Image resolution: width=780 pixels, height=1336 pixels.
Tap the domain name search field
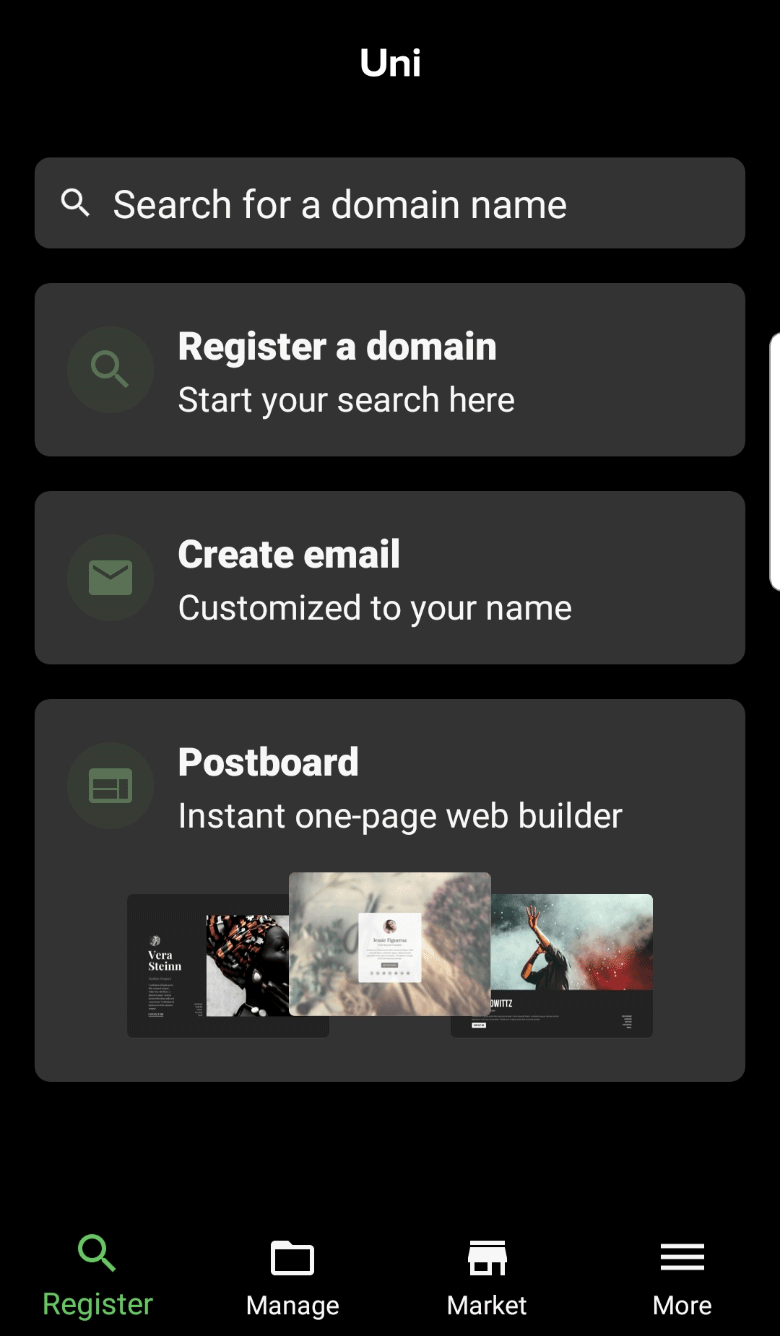click(x=390, y=203)
